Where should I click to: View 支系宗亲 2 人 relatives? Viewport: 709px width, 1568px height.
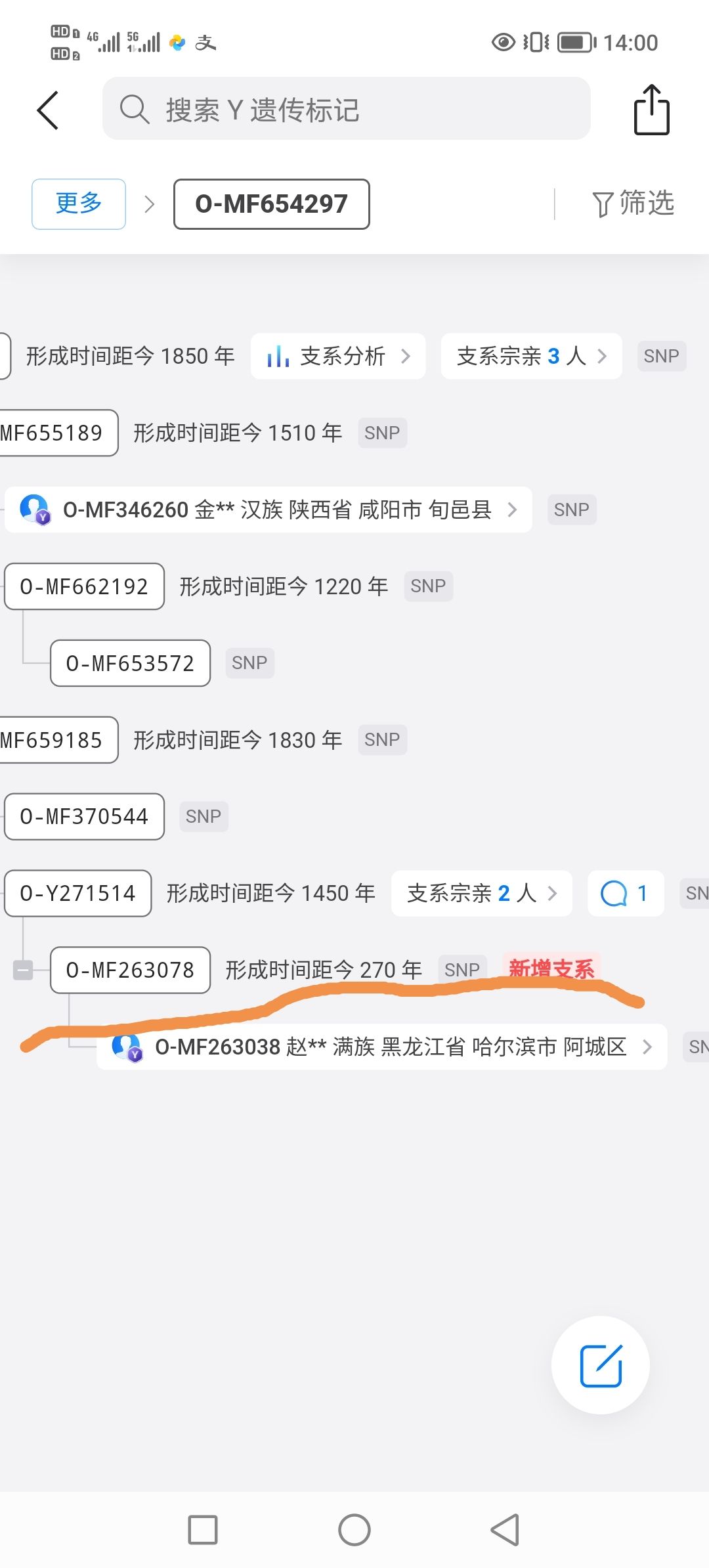[481, 893]
